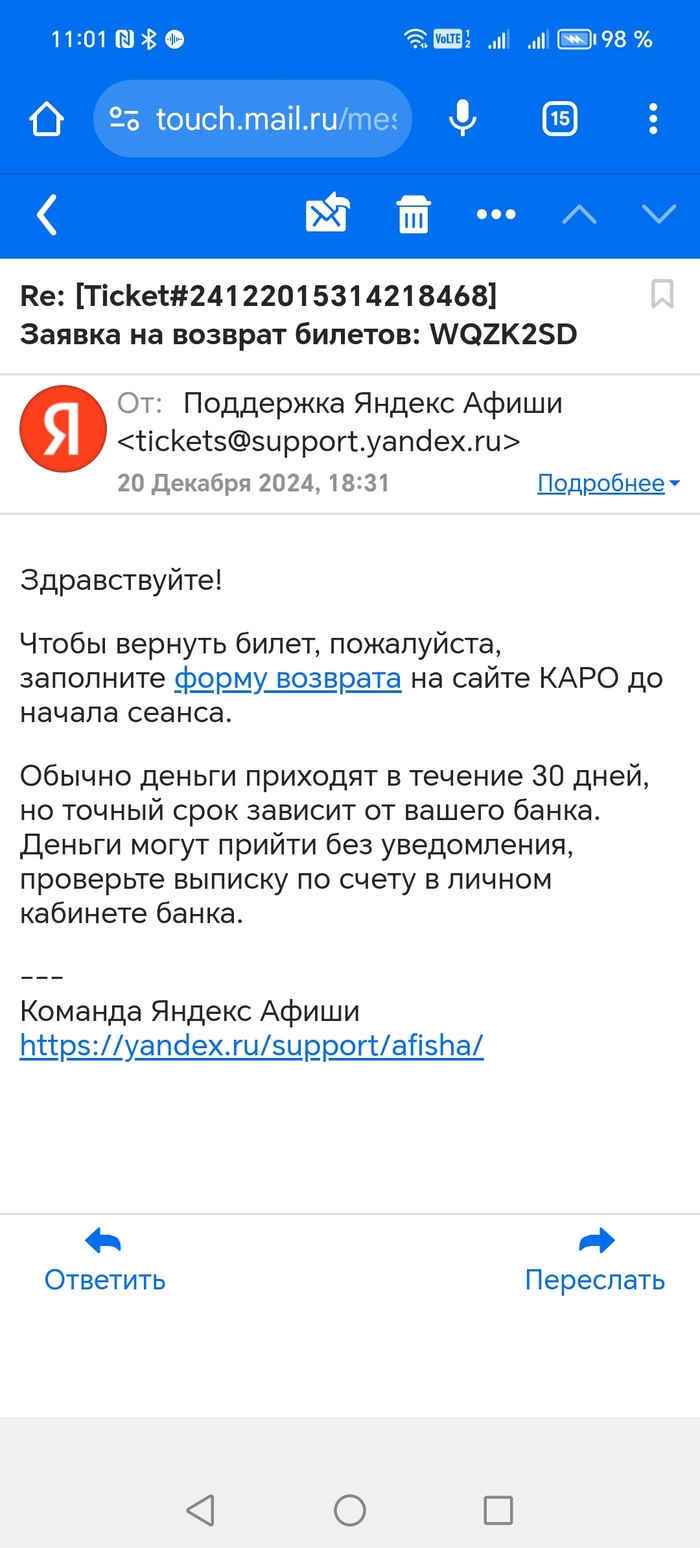Open the browser overflow menu
The height and width of the screenshot is (1548, 700).
click(x=653, y=119)
